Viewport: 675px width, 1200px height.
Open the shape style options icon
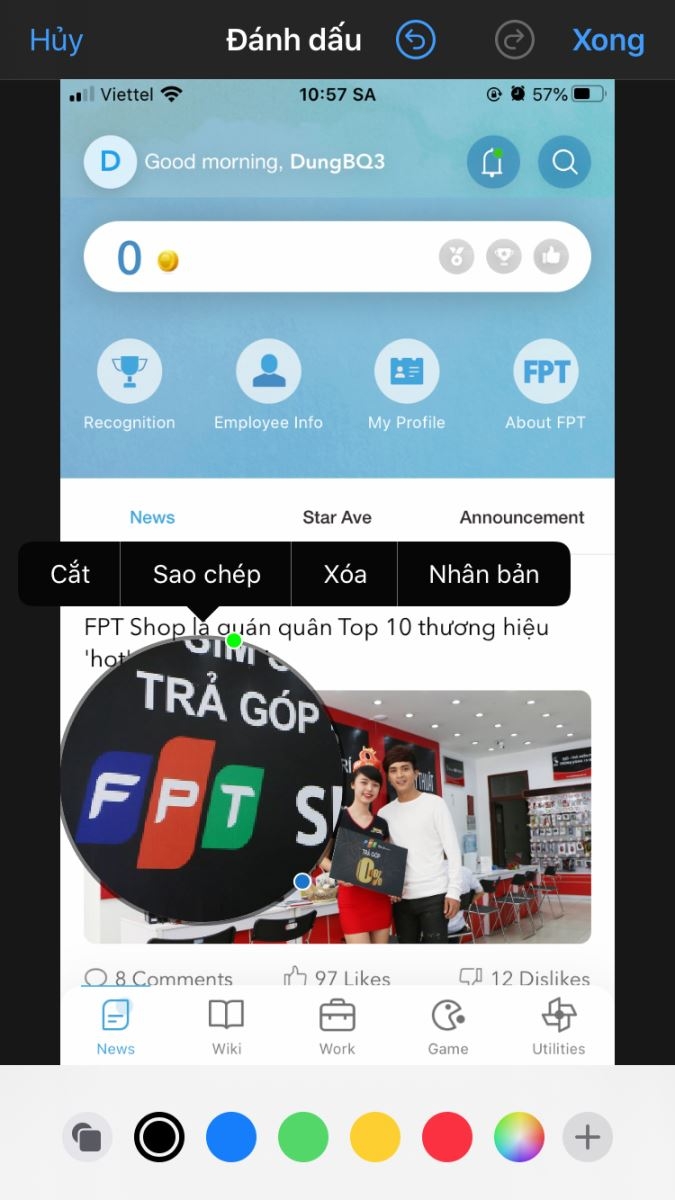click(87, 1137)
